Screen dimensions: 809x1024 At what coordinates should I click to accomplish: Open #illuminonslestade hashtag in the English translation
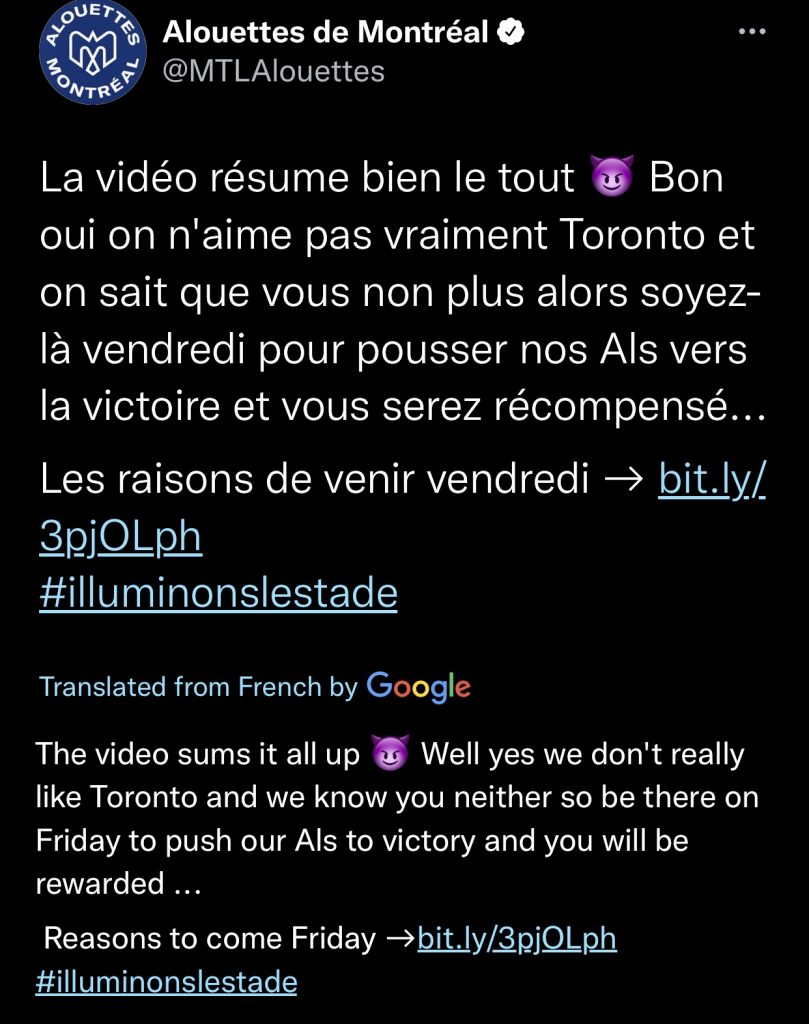tap(166, 981)
